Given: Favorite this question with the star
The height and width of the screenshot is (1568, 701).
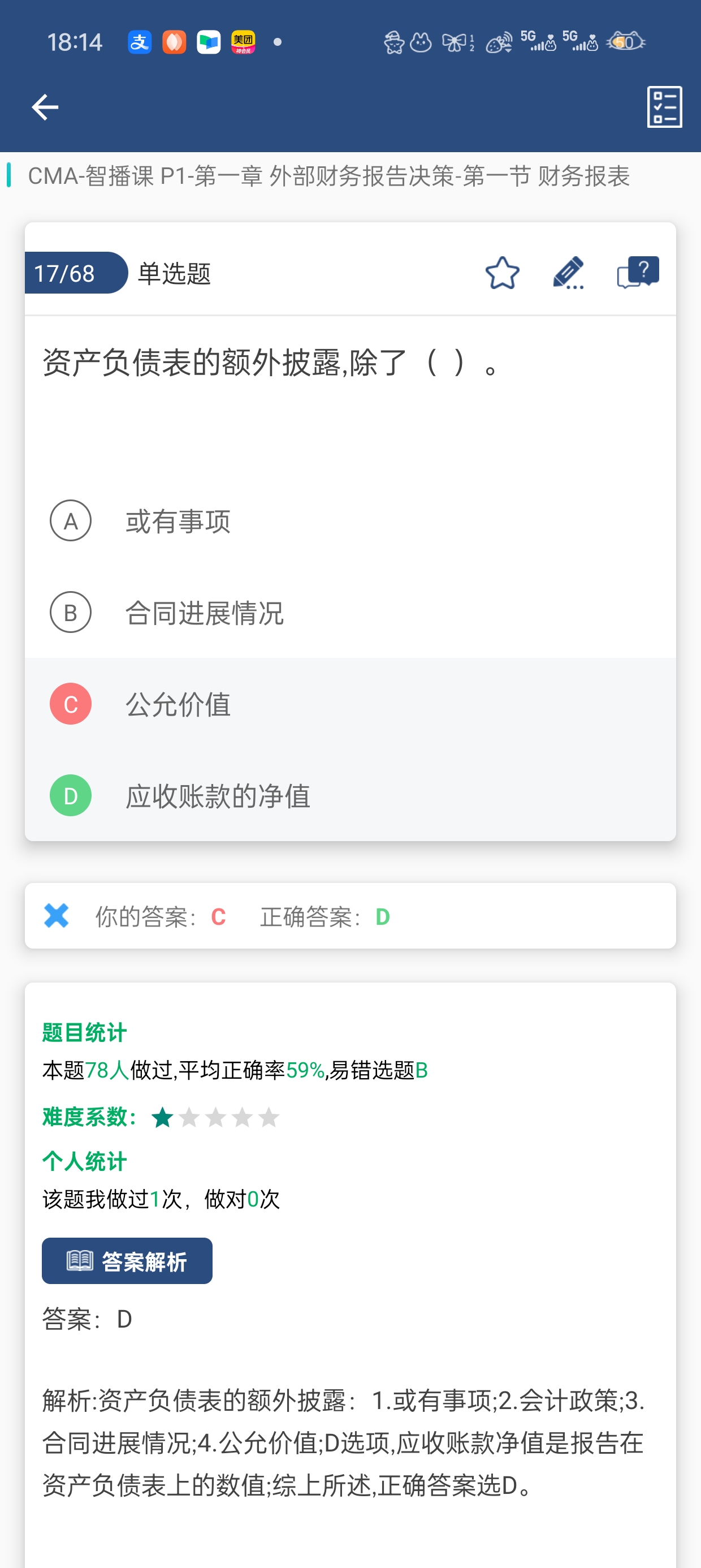Looking at the screenshot, I should pyautogui.click(x=502, y=273).
